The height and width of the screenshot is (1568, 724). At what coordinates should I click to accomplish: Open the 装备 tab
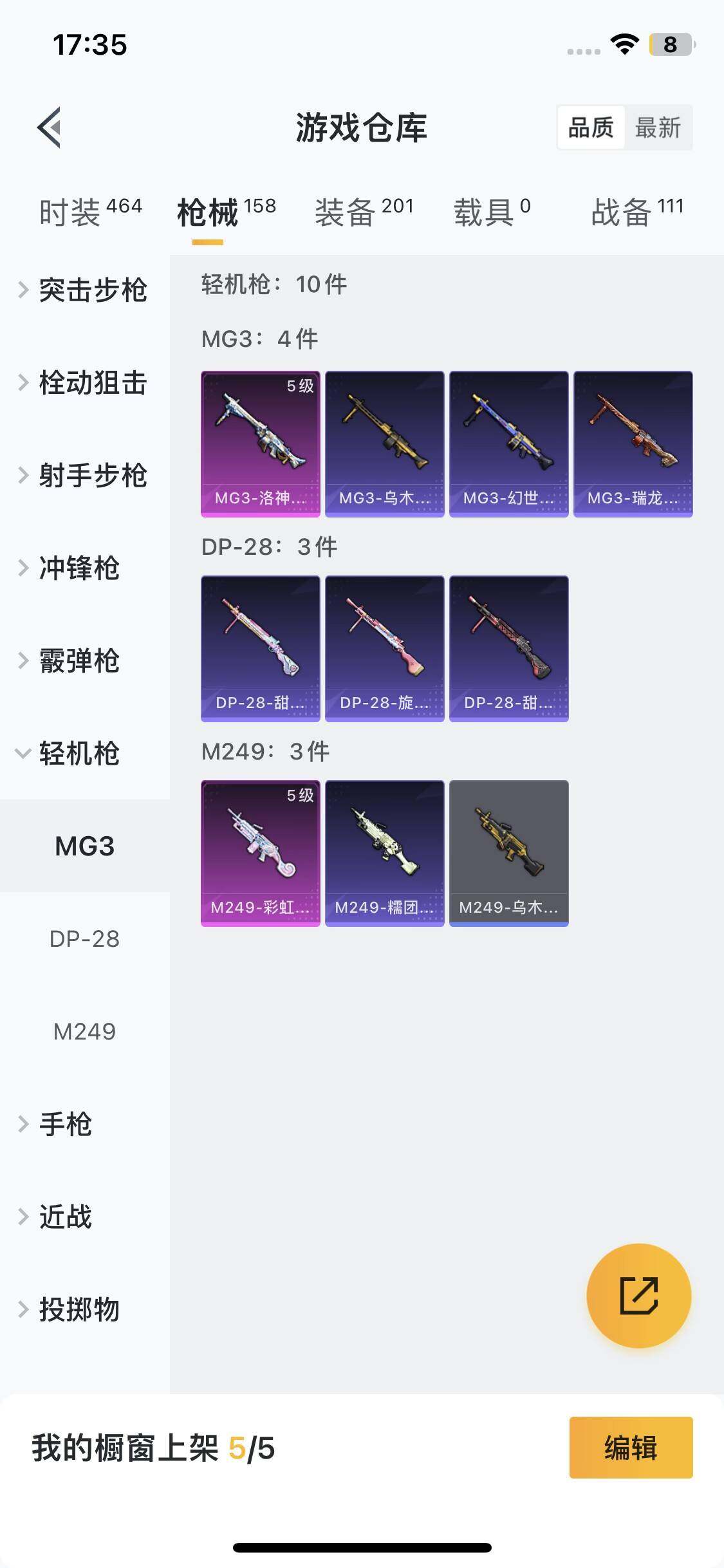(364, 212)
